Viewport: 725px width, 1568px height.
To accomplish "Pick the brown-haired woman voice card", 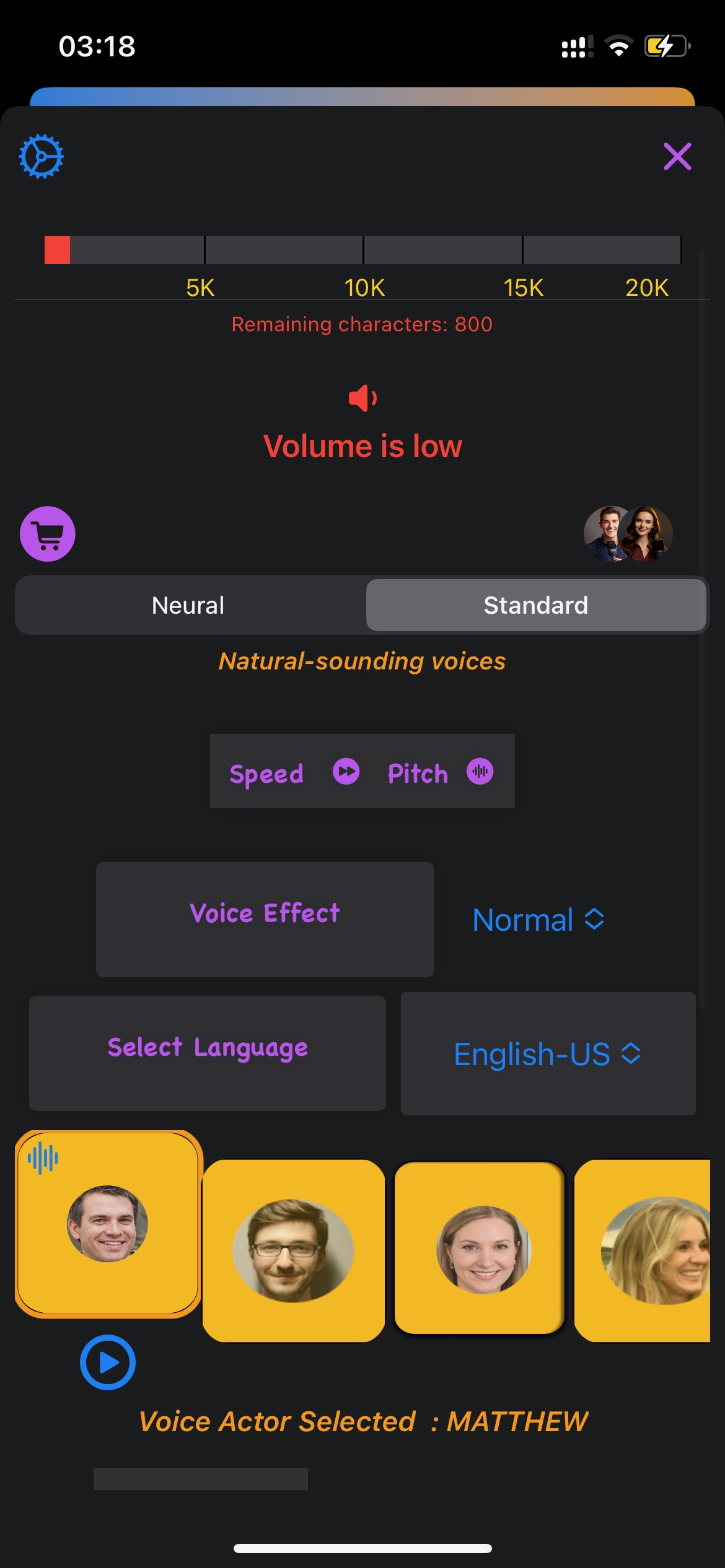I will click(480, 1248).
